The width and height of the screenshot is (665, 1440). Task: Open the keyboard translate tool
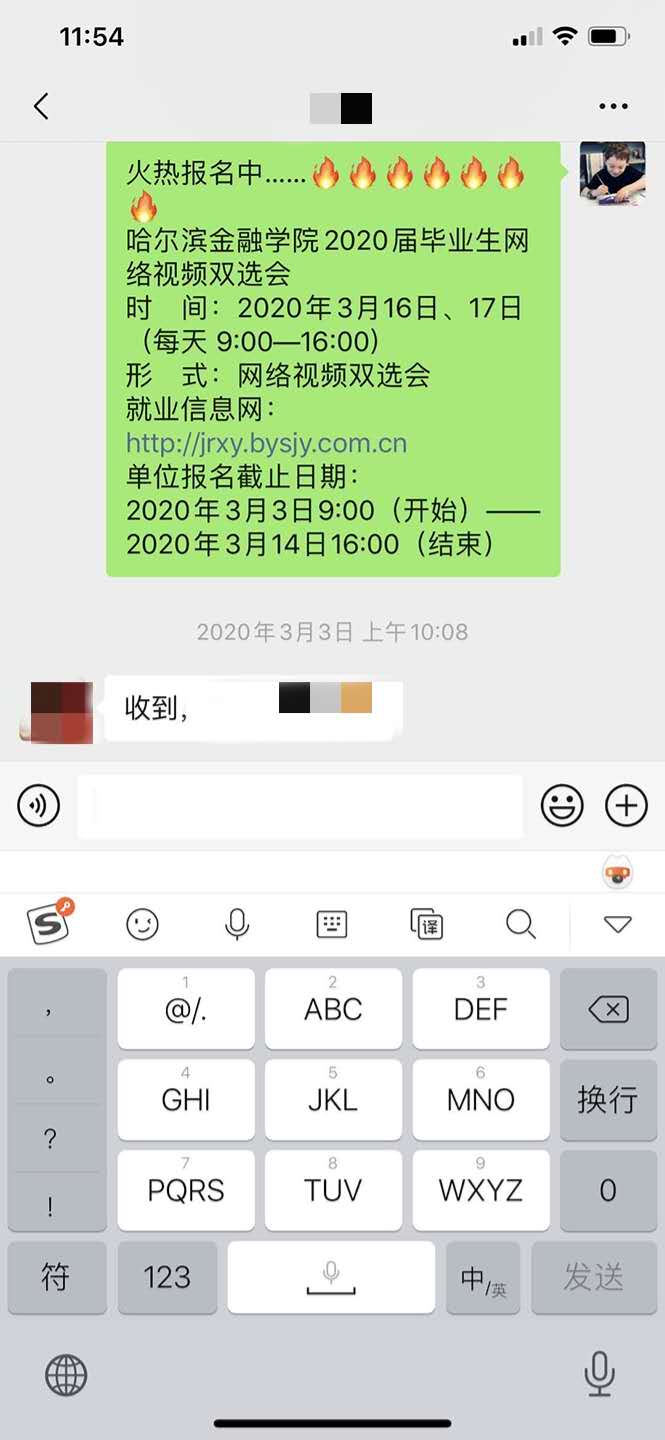pyautogui.click(x=427, y=924)
